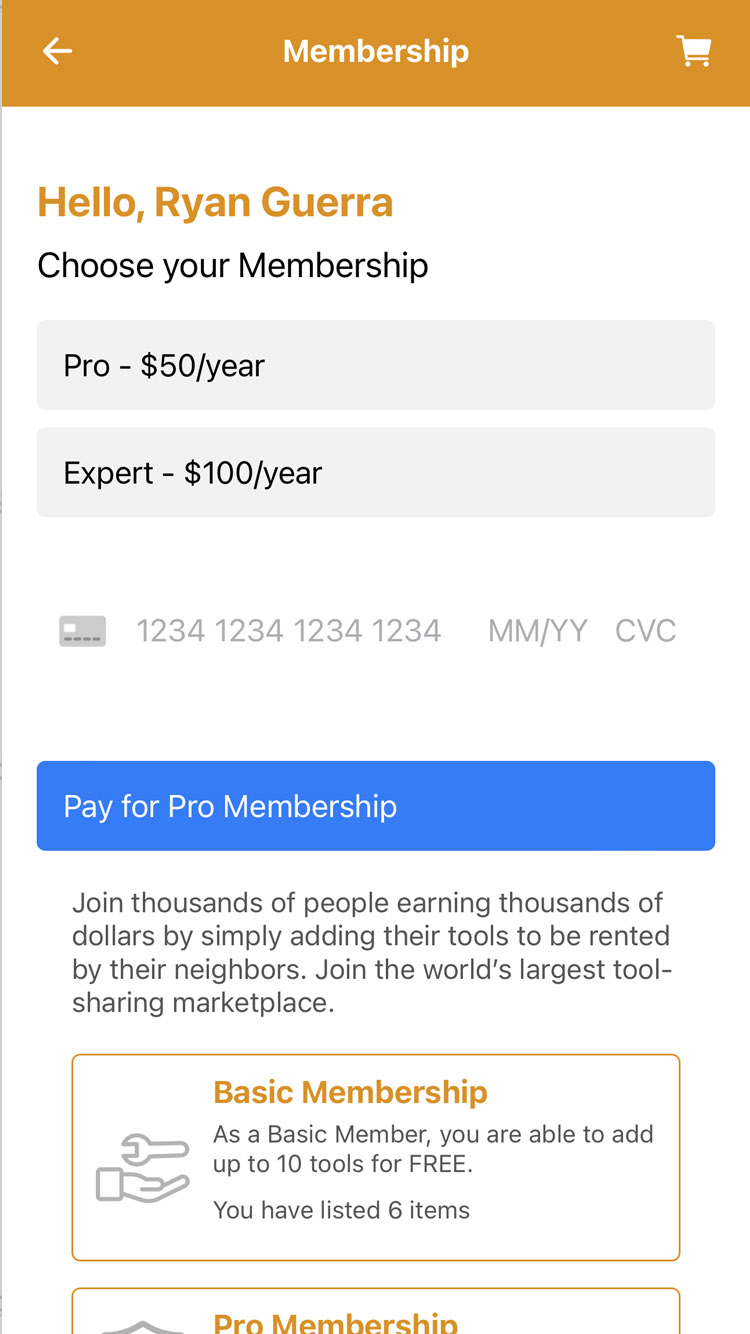Focus the card number field
The image size is (750, 1334).
[x=288, y=631]
